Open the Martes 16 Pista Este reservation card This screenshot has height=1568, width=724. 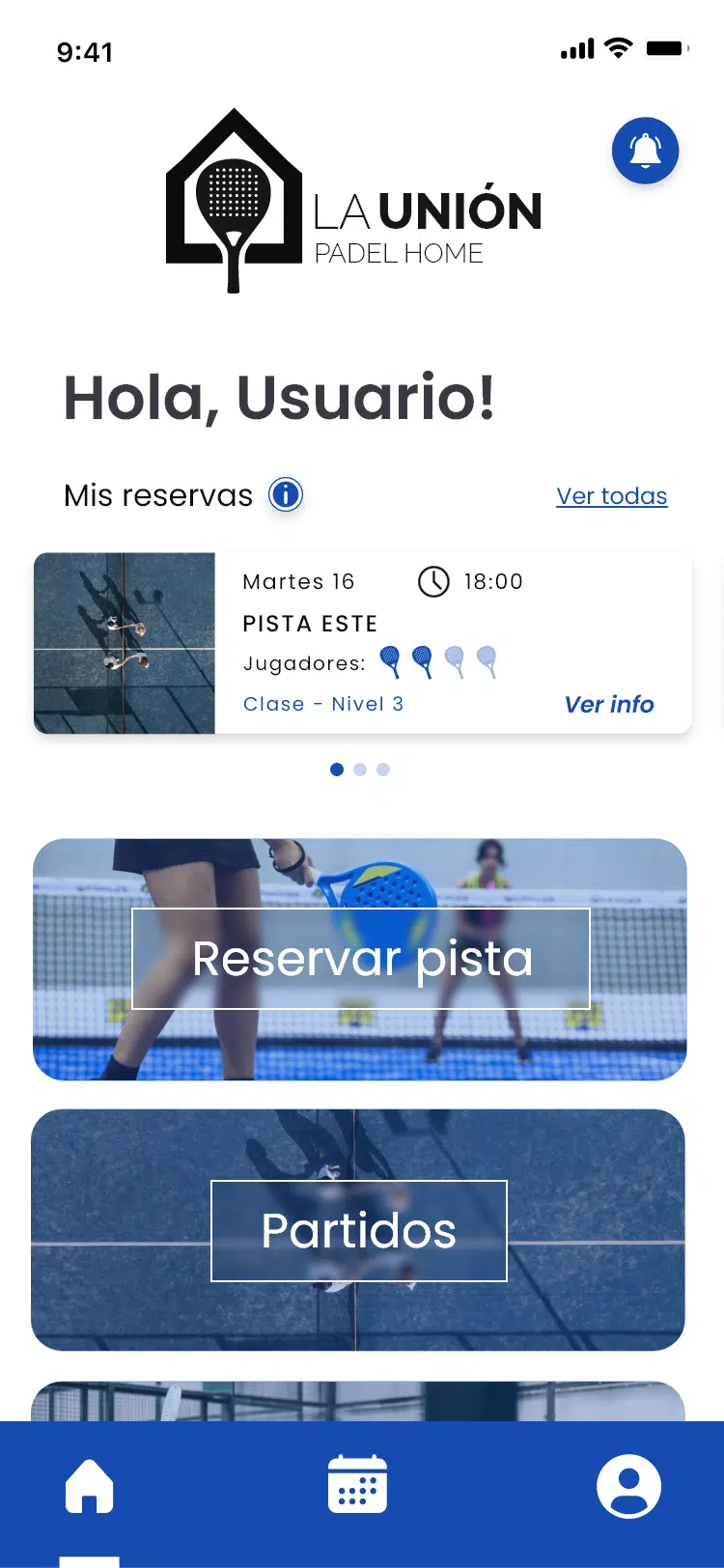(362, 641)
